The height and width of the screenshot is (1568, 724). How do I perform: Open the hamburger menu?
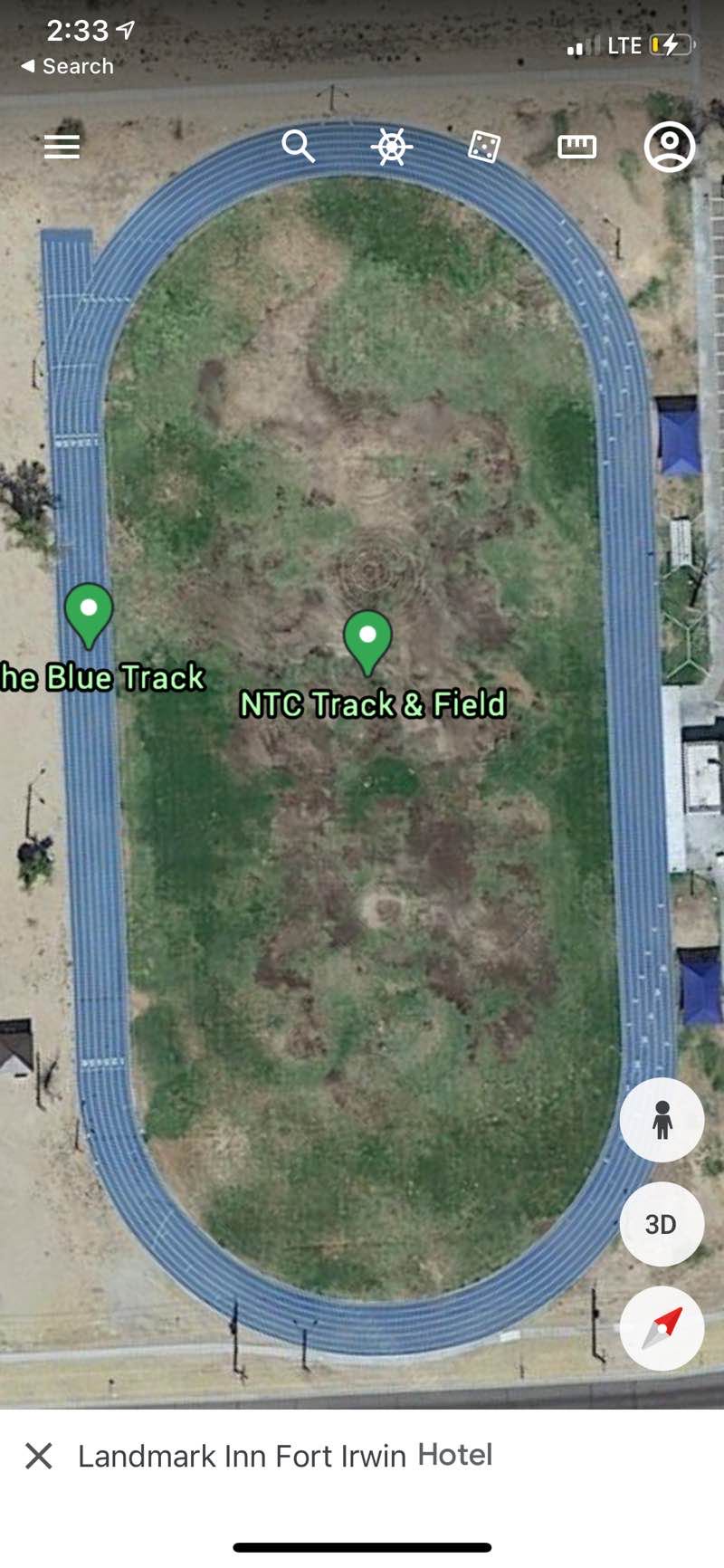coord(62,146)
